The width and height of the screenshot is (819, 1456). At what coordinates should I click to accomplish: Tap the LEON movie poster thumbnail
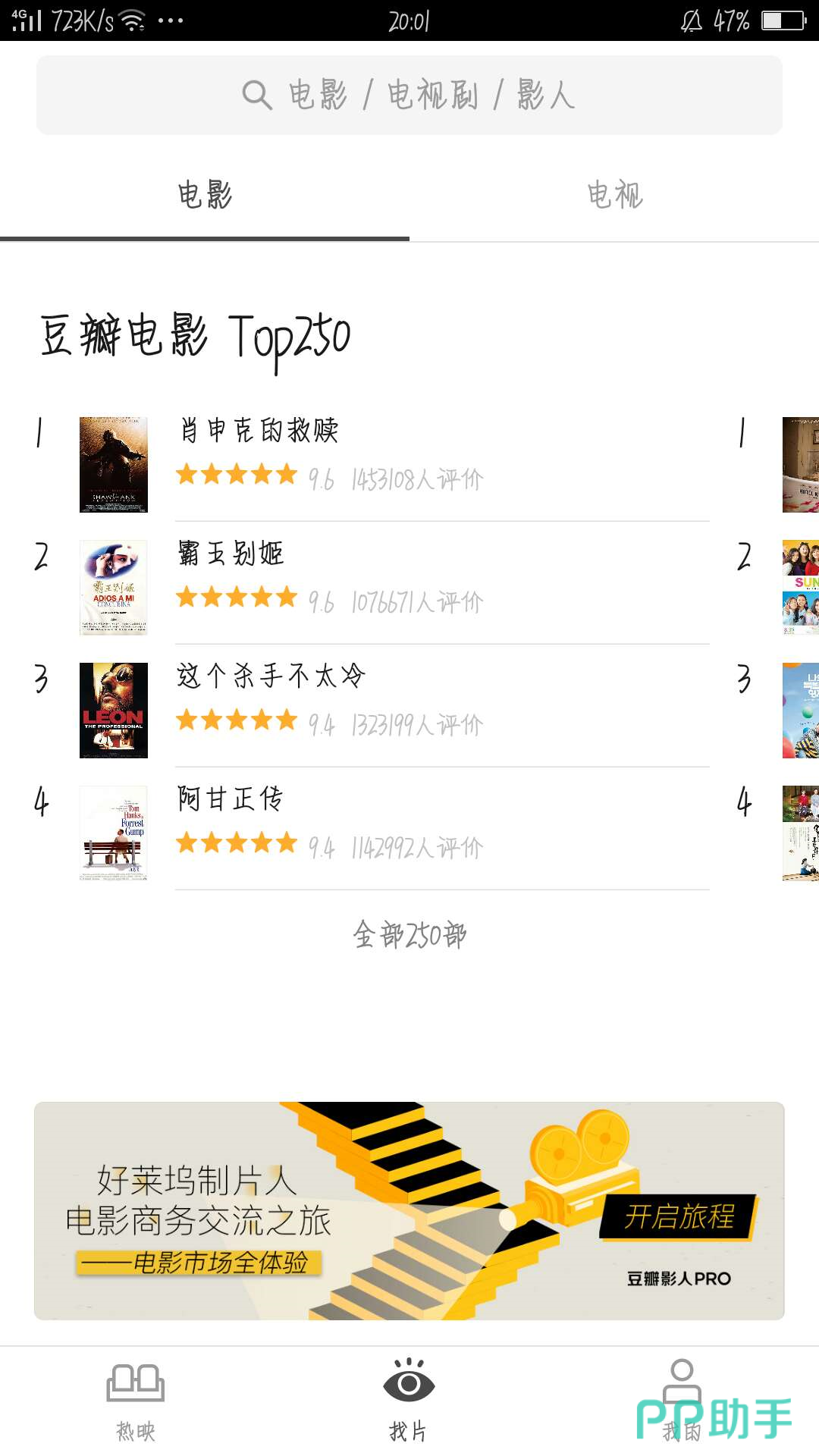point(112,710)
